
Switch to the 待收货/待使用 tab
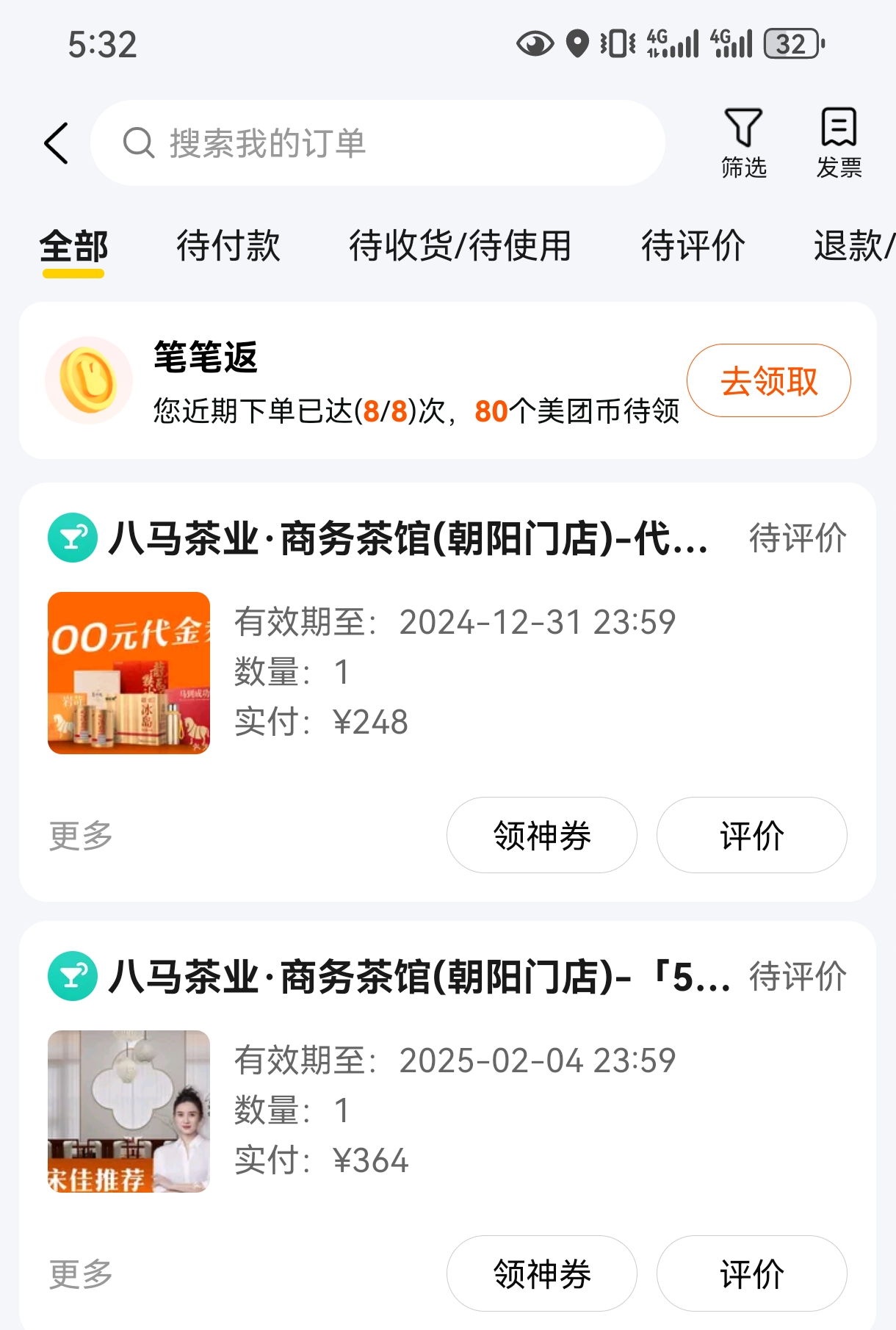pos(460,246)
